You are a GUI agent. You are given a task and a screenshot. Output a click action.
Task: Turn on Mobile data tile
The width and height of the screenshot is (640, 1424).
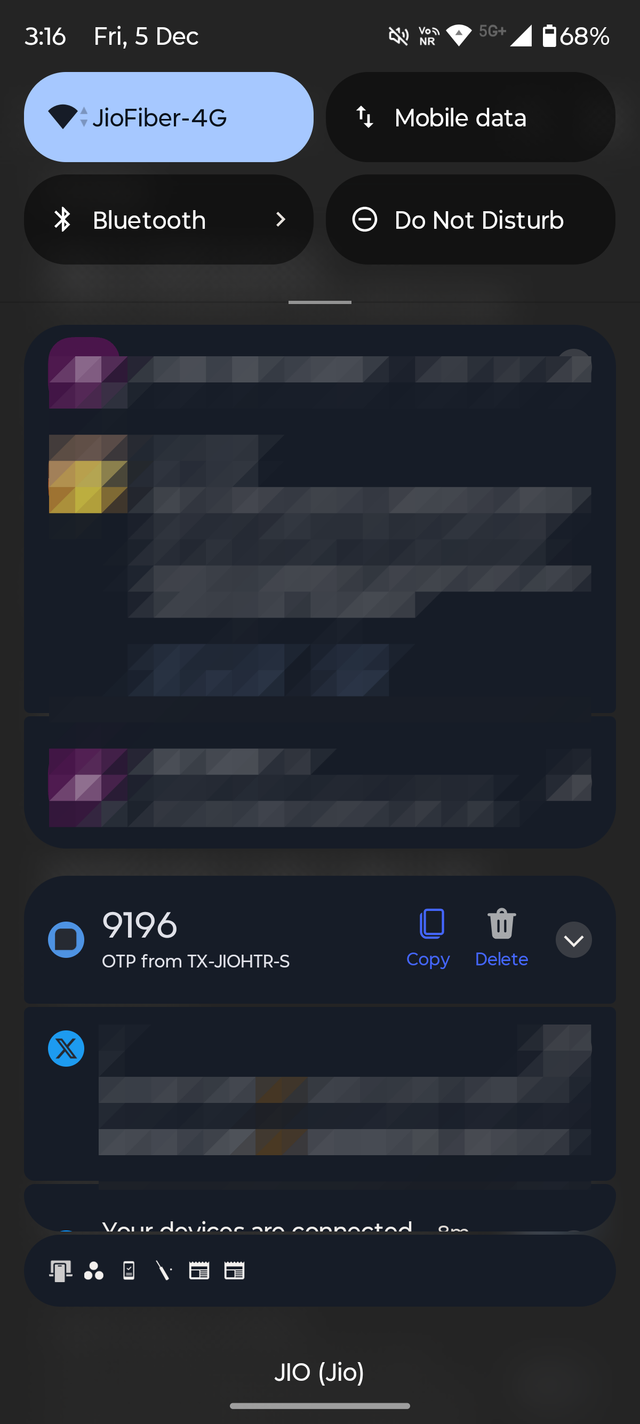[470, 118]
